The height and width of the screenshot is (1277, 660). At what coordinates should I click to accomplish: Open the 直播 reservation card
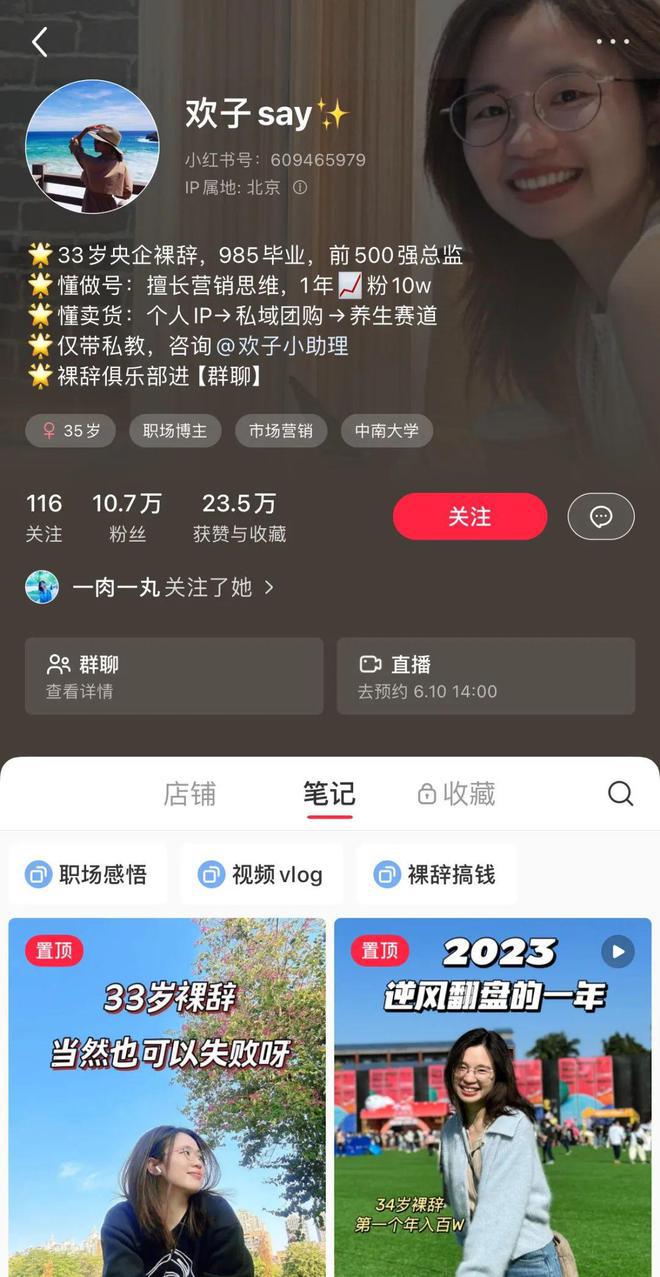click(485, 676)
